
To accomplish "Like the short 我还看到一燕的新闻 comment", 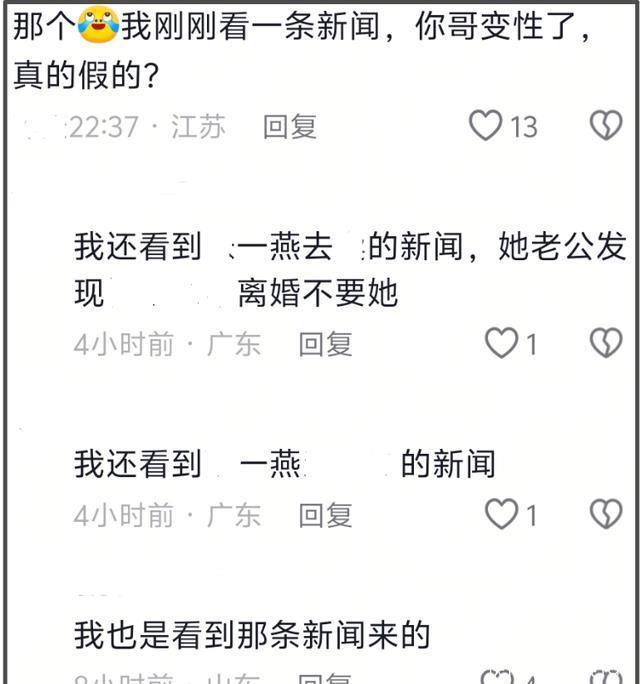I will coord(500,515).
